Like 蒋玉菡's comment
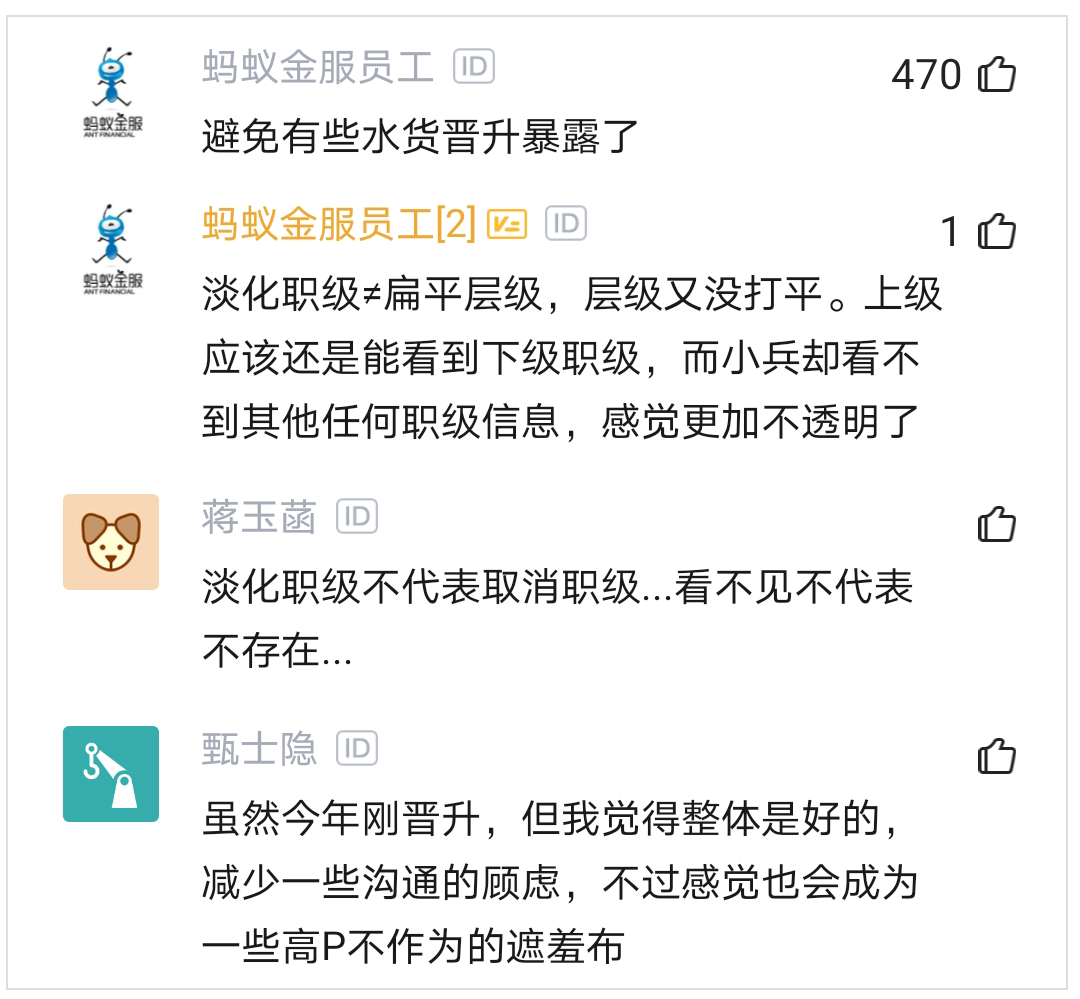Screen dimensions: 1080x999 (x=996, y=524)
